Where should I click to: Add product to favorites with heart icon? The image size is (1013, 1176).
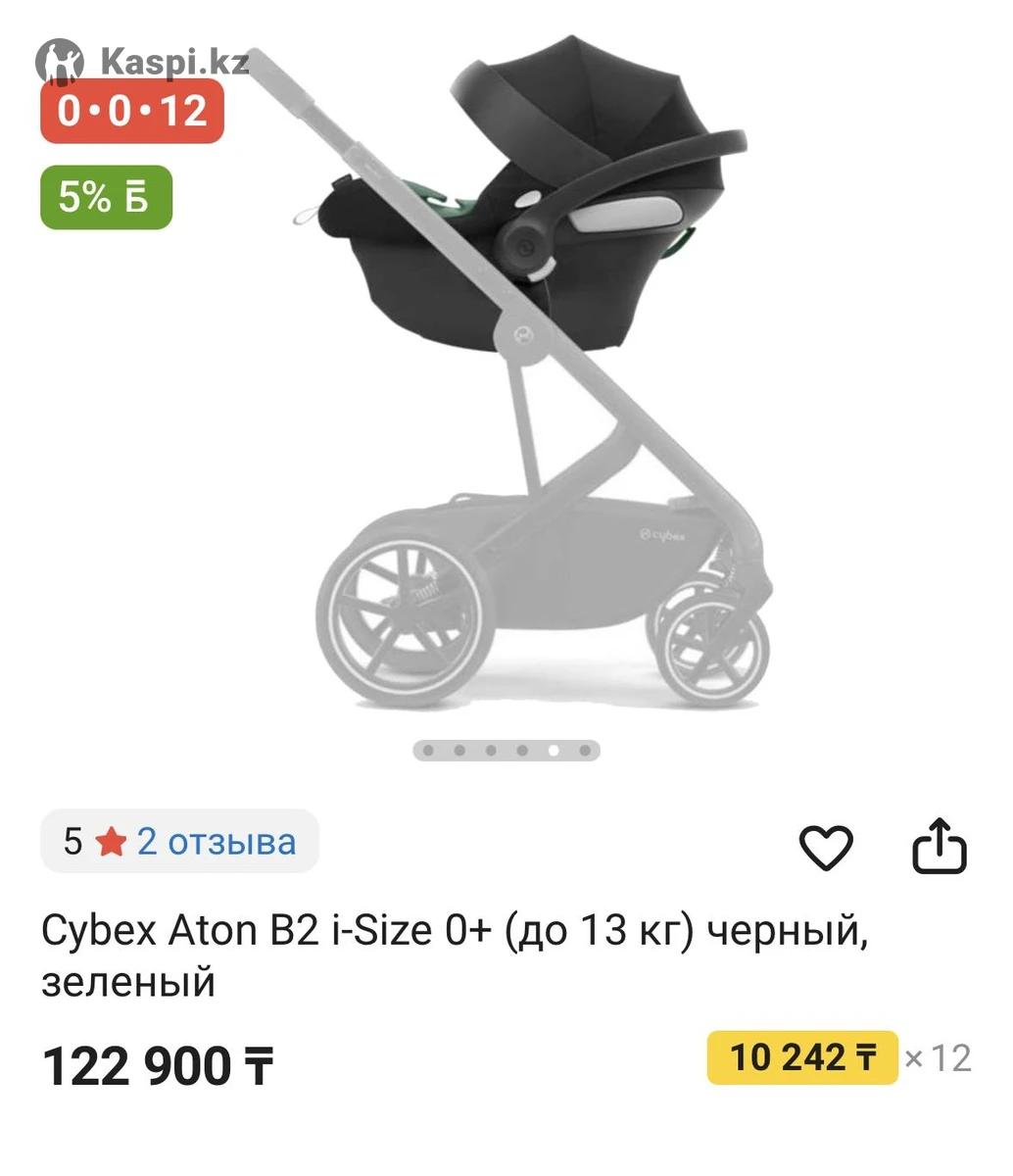(x=826, y=848)
